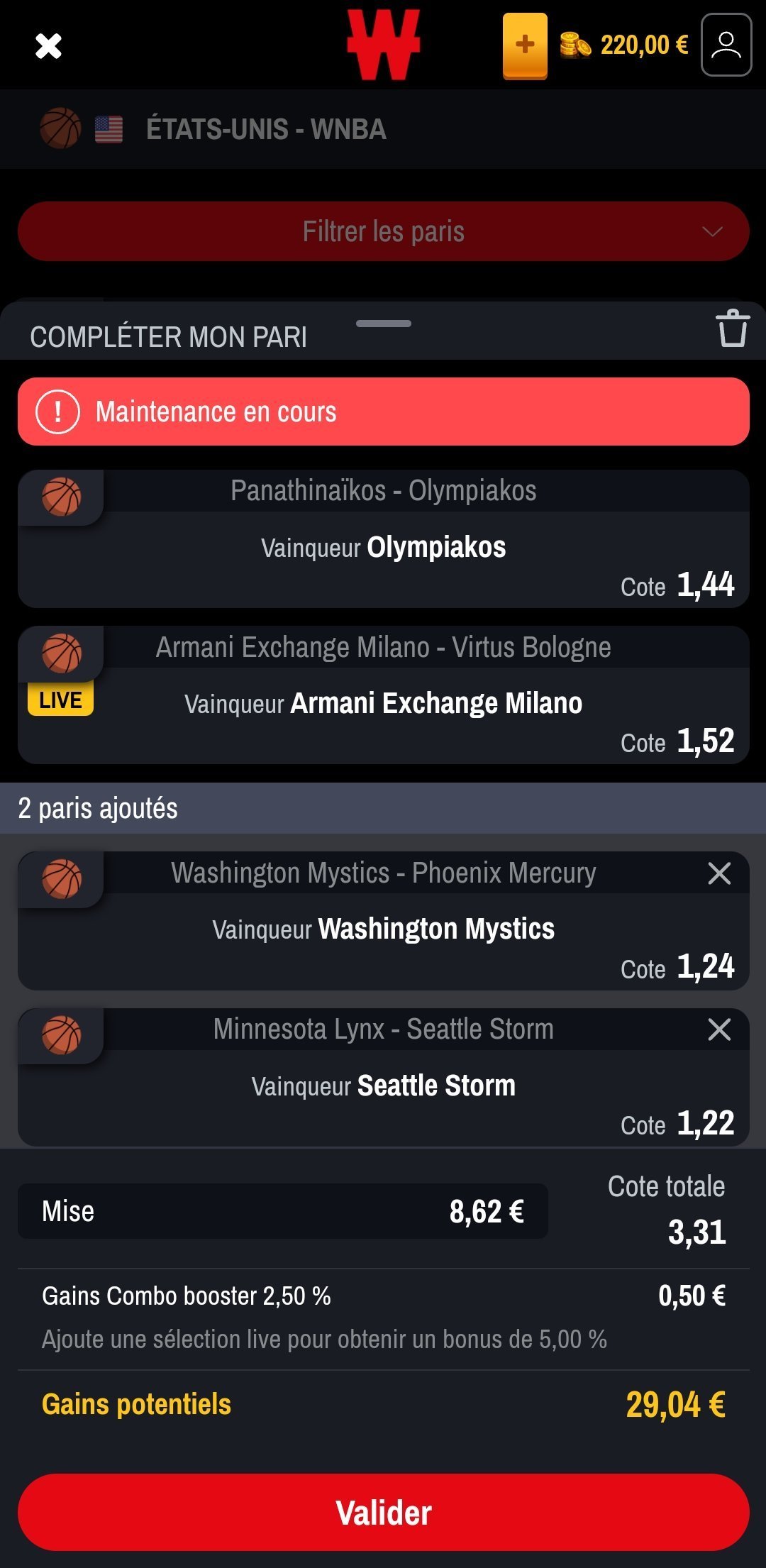This screenshot has height=1568, width=766.
Task: Expand the Filtrer les paris dropdown
Action: pyautogui.click(x=384, y=231)
